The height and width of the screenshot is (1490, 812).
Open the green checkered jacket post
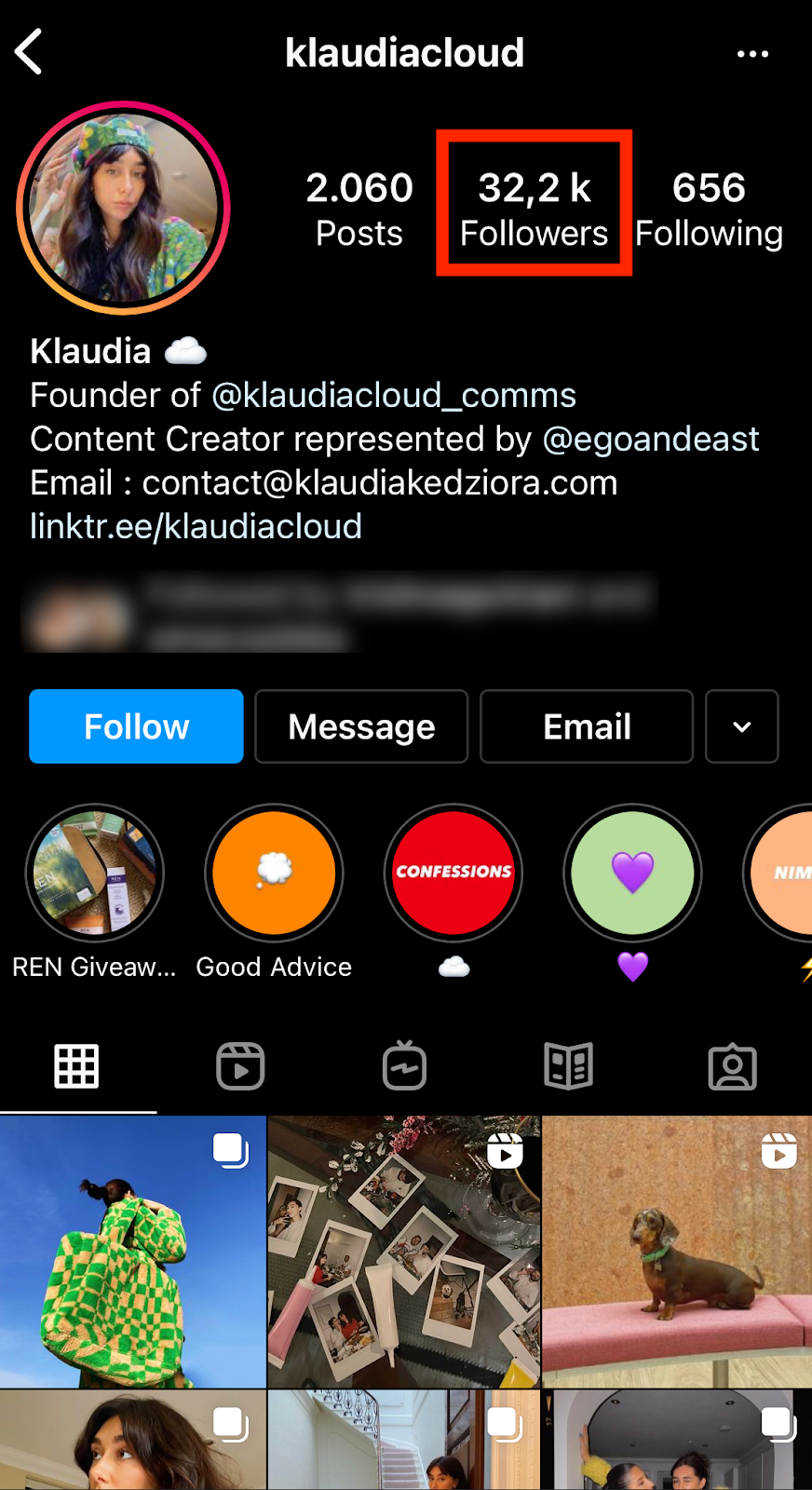(x=132, y=1252)
